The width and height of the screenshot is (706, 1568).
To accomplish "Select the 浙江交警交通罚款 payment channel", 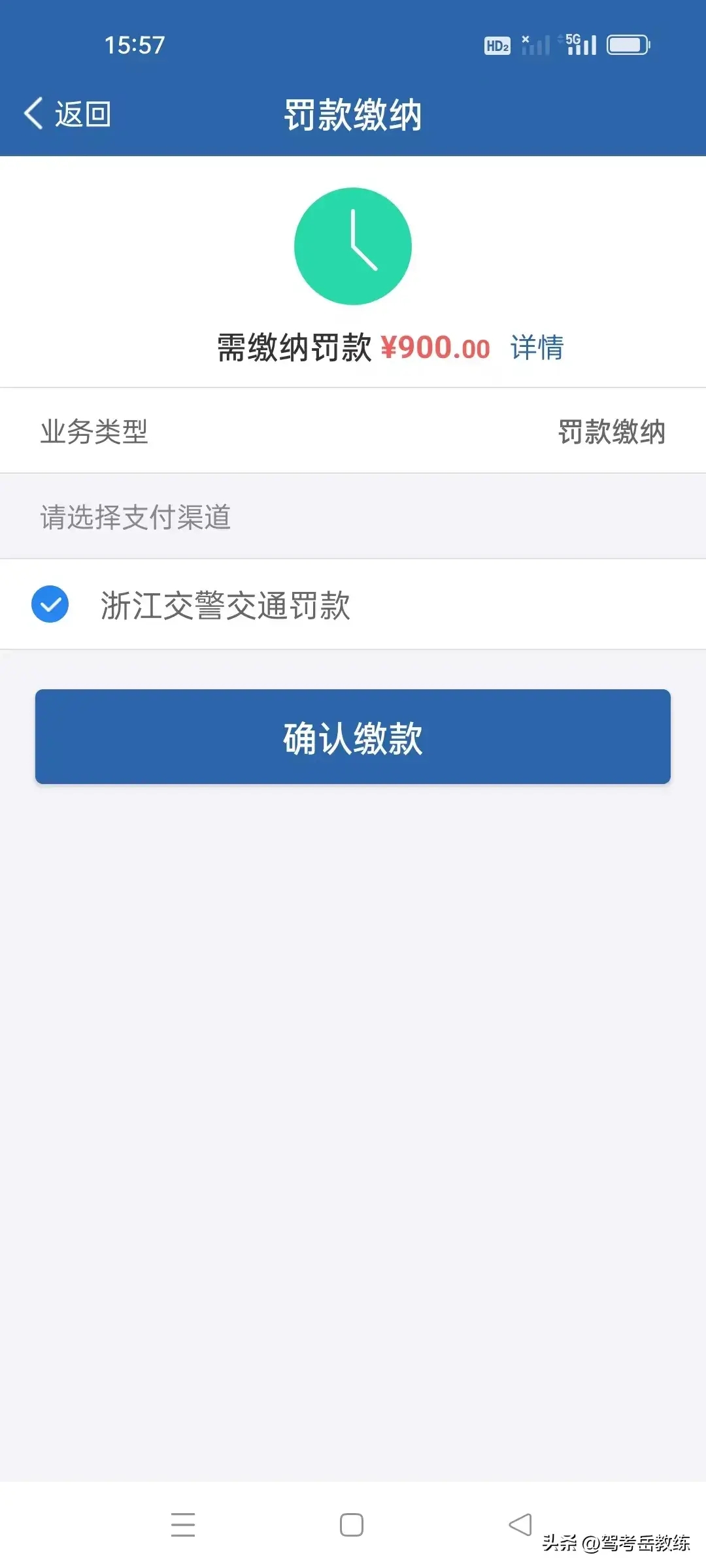I will [x=353, y=604].
